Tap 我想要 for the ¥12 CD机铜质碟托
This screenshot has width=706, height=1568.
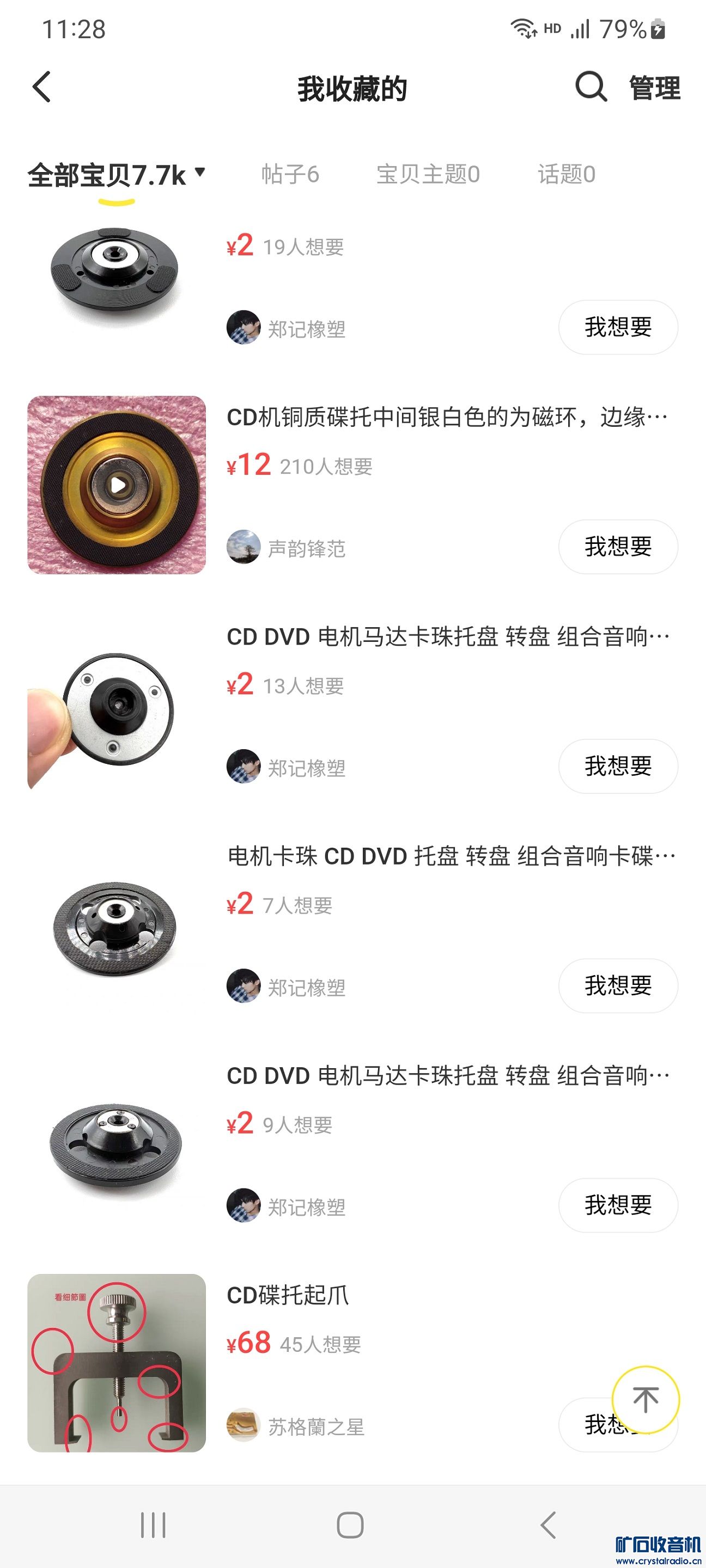coord(618,547)
